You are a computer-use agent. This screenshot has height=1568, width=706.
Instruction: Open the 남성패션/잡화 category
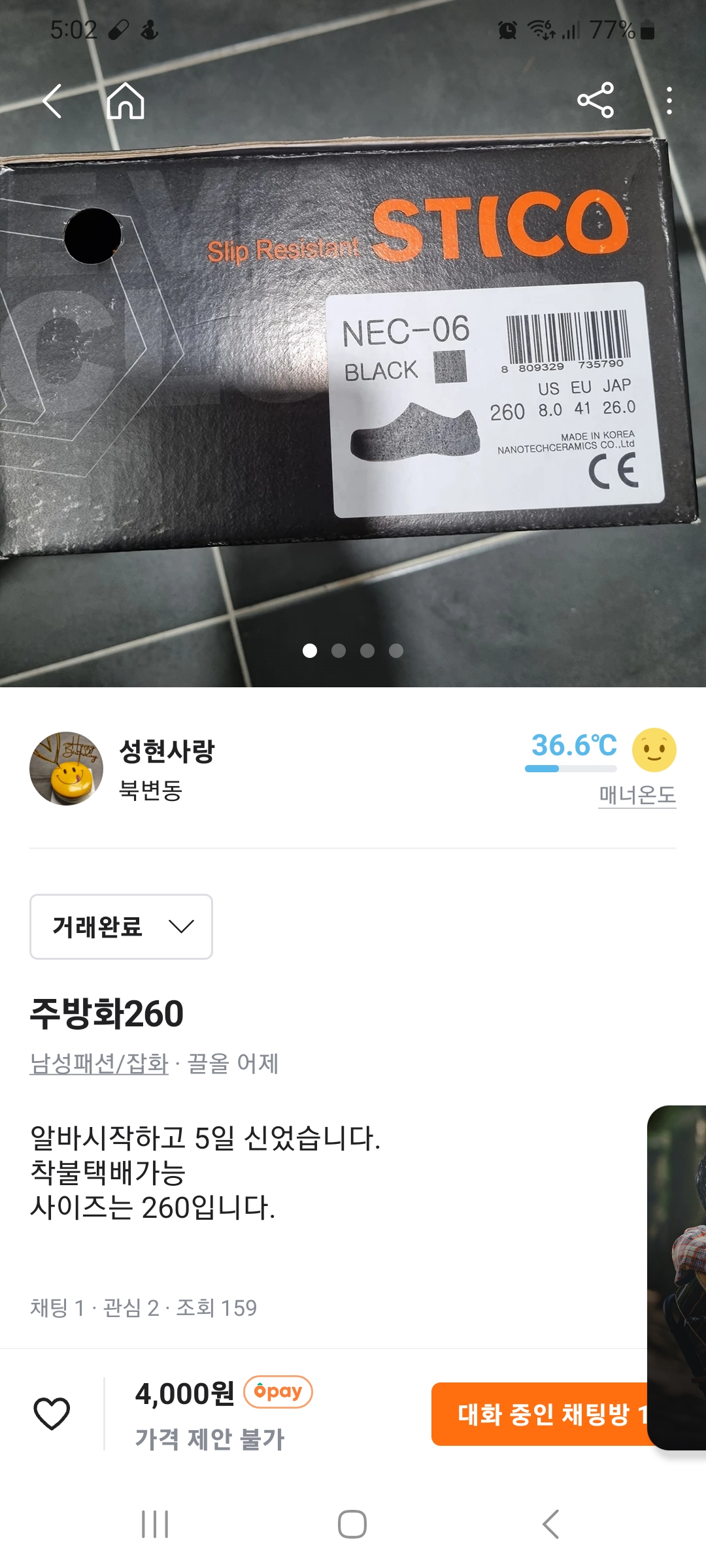click(99, 1064)
